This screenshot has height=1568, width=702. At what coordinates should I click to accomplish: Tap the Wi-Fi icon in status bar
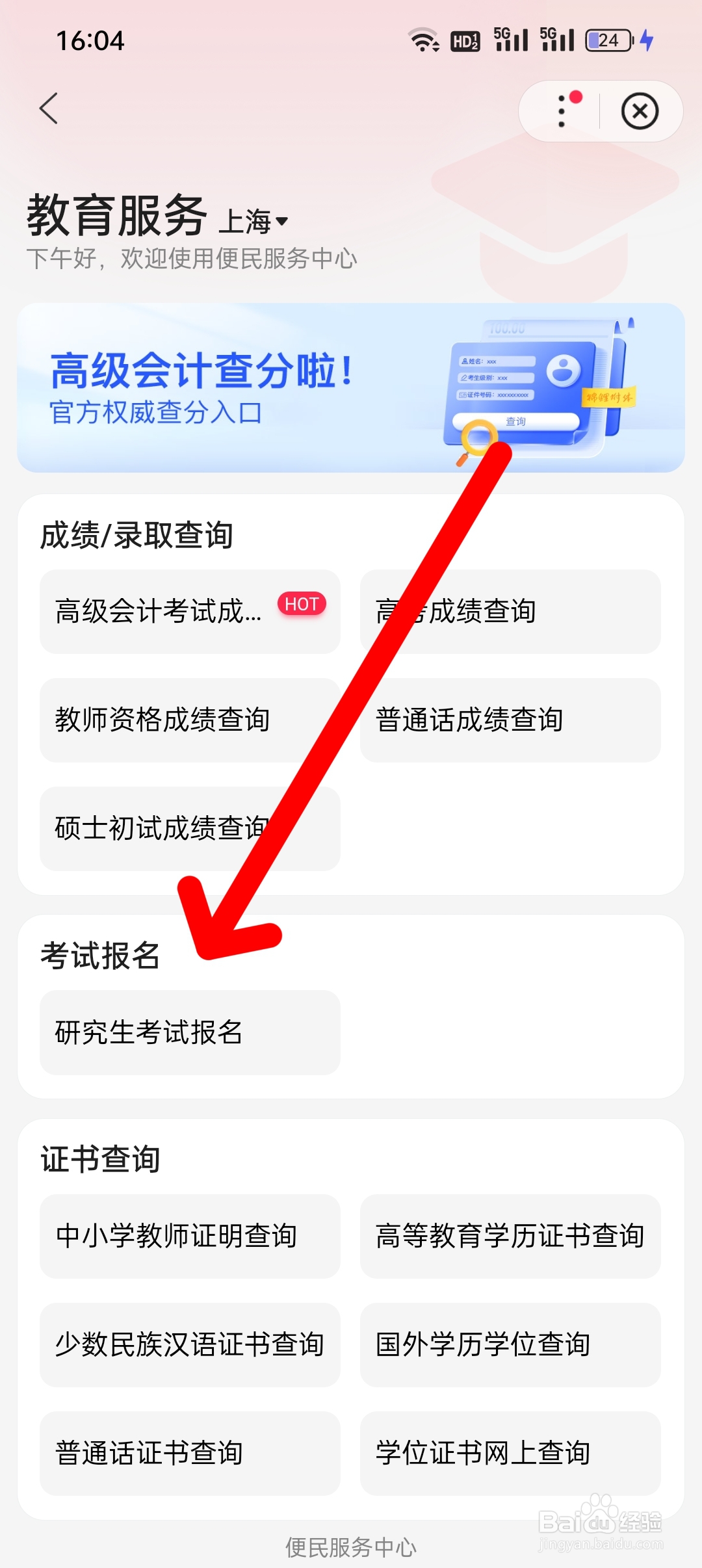422,40
